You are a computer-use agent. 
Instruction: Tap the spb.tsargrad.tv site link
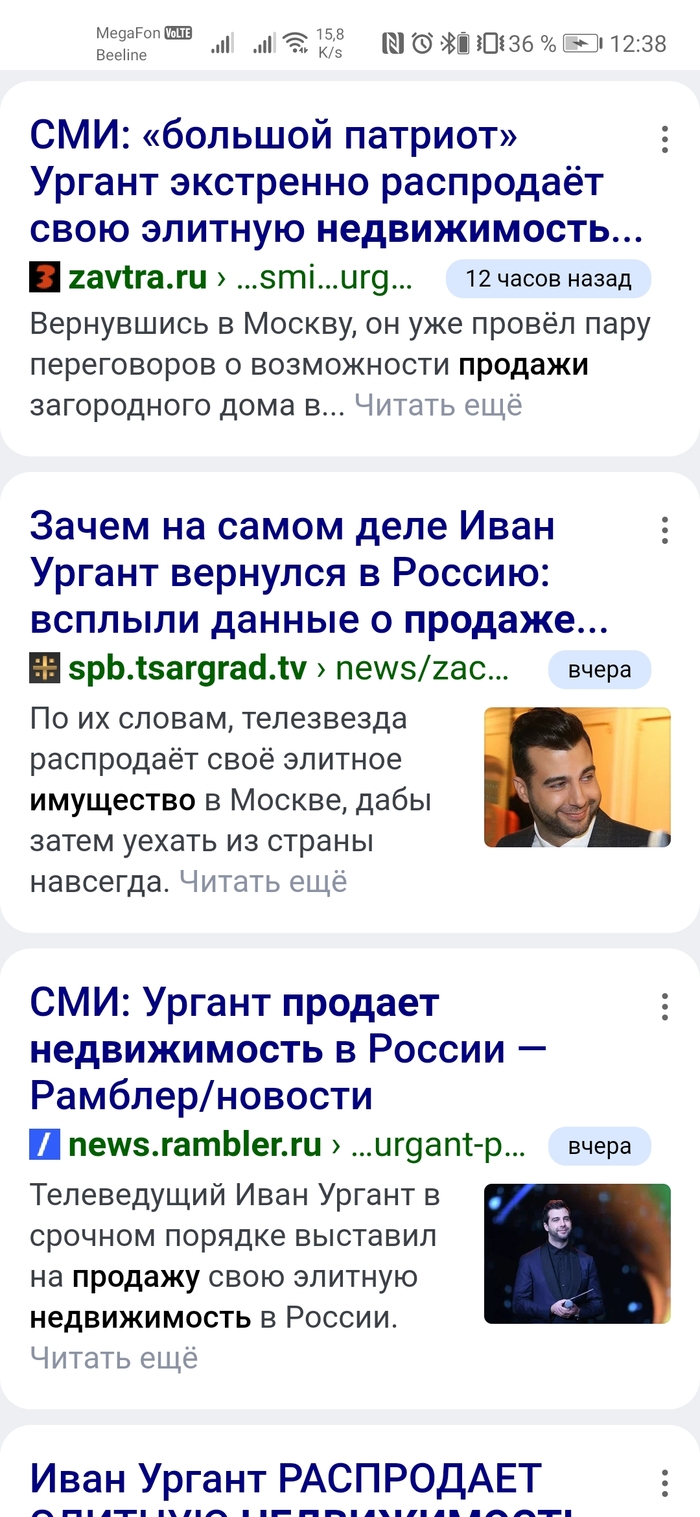tap(187, 669)
